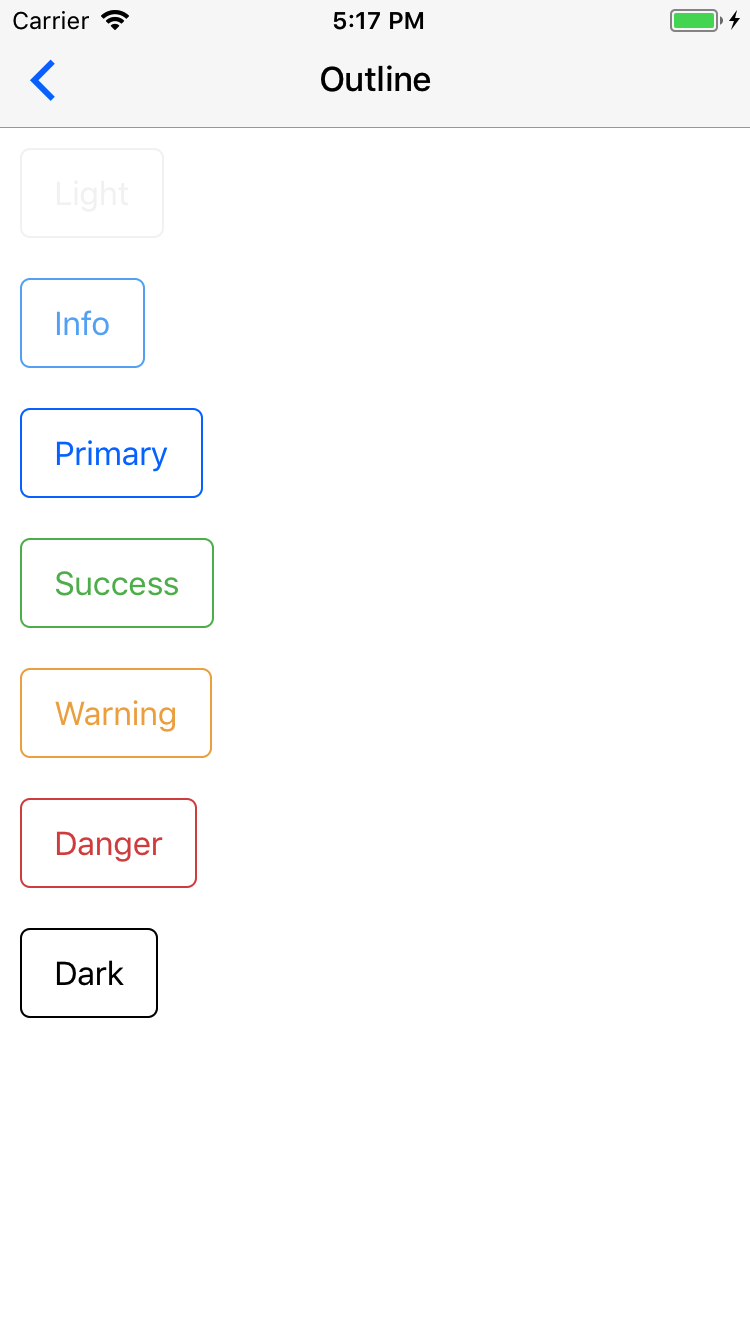Tap the orange Warning button
This screenshot has height=1334, width=750.
click(116, 713)
